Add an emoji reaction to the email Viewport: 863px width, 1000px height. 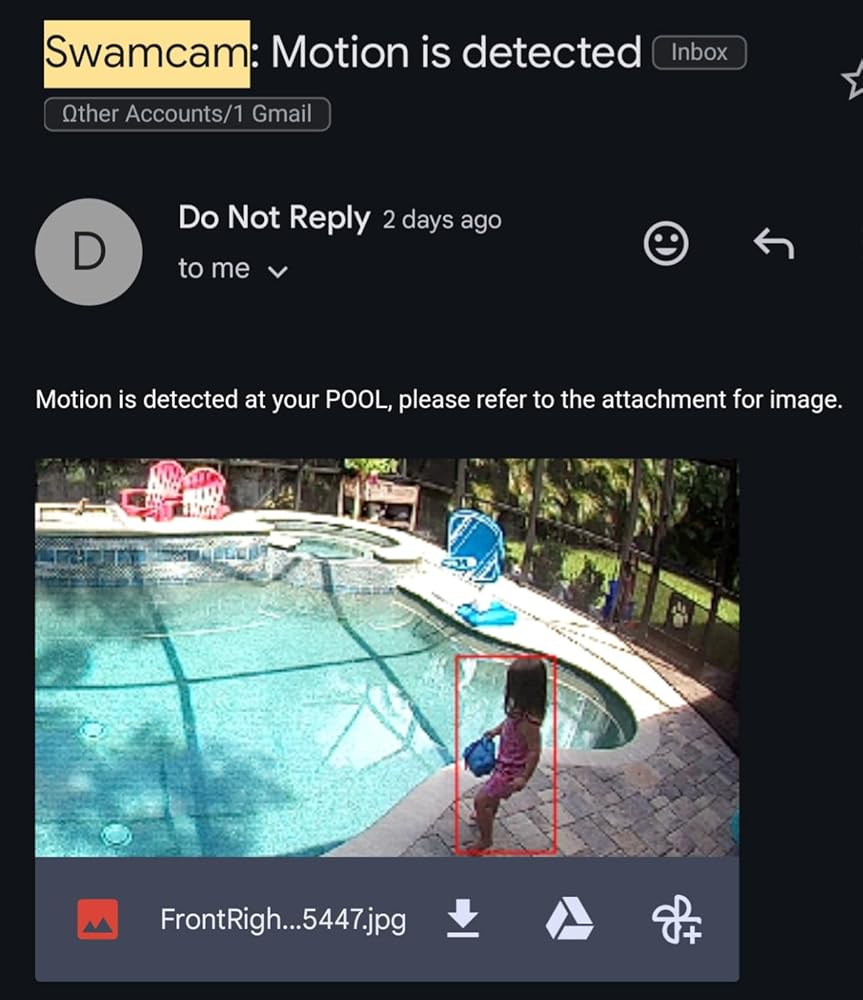pos(666,243)
